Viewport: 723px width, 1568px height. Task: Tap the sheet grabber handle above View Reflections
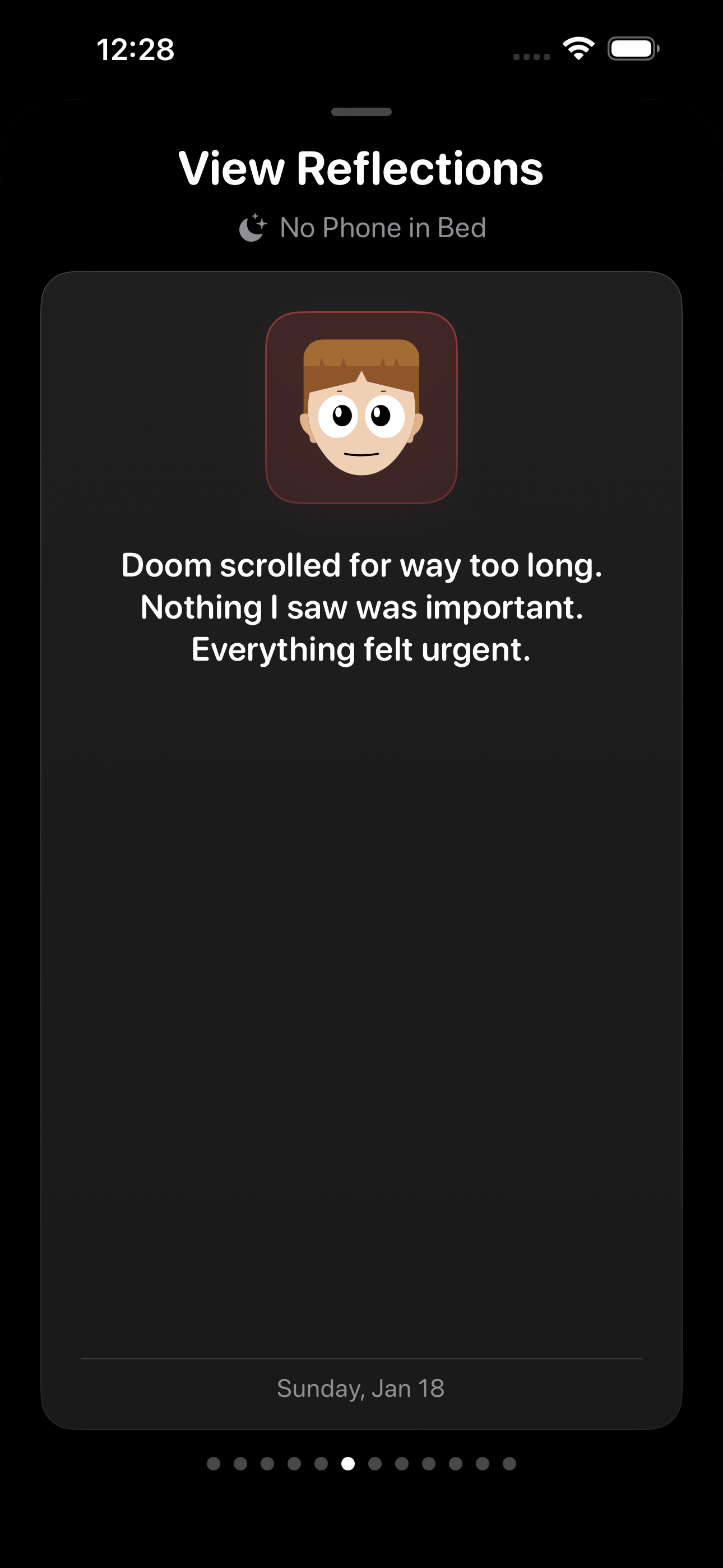pos(361,112)
